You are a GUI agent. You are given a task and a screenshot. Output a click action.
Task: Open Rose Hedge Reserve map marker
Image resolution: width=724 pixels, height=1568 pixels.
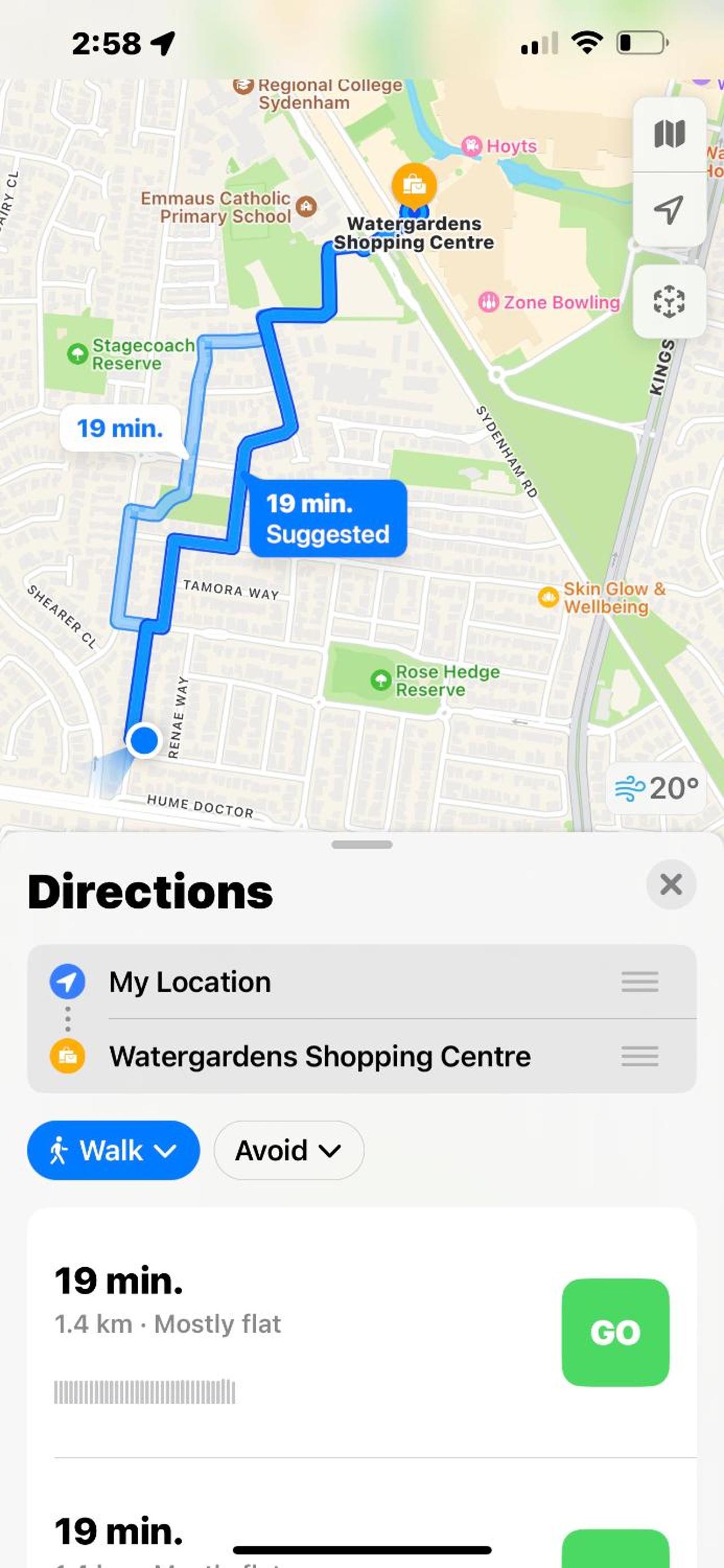[x=381, y=680]
